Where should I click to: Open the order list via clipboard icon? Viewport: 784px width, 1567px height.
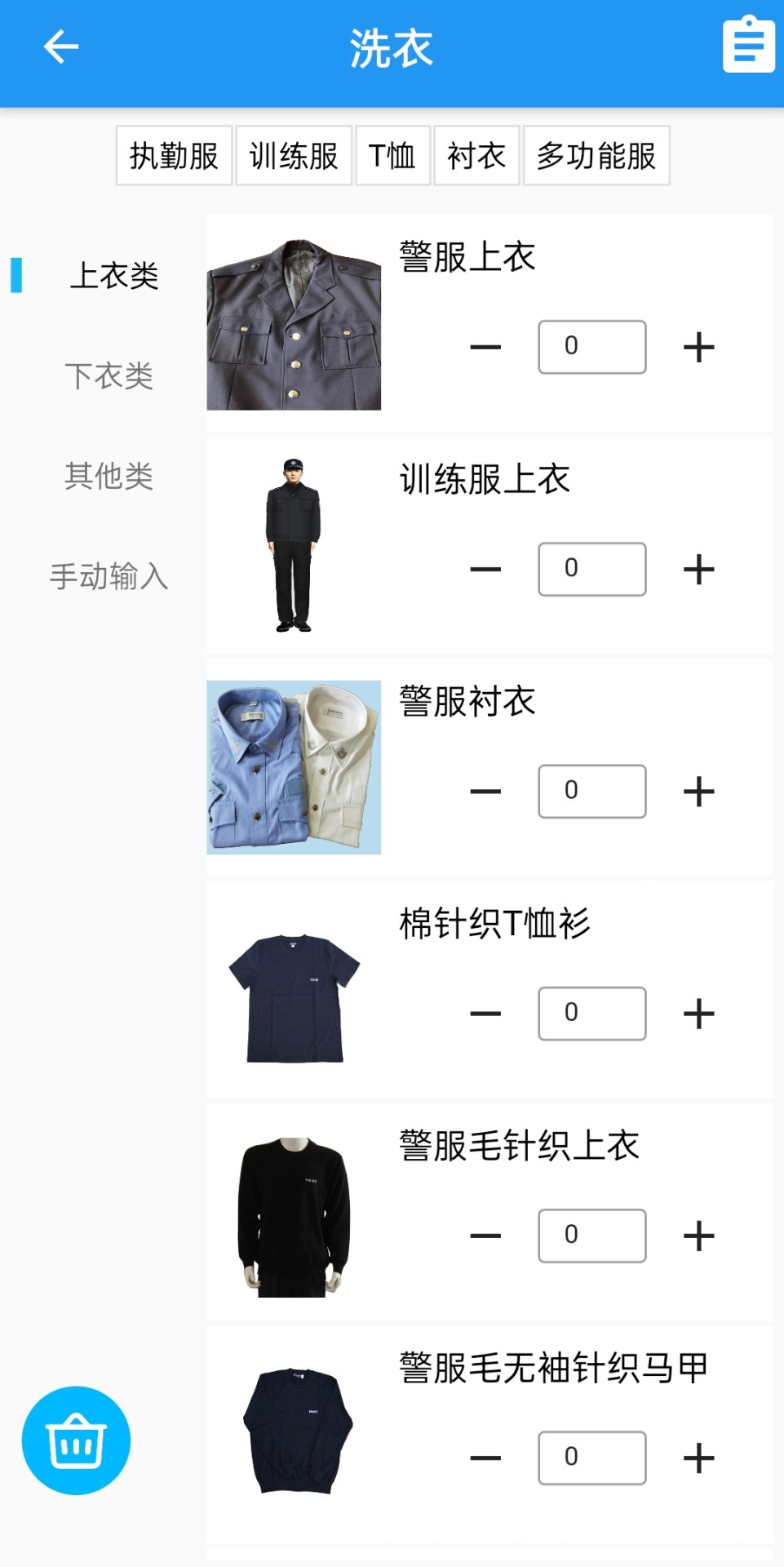(747, 45)
